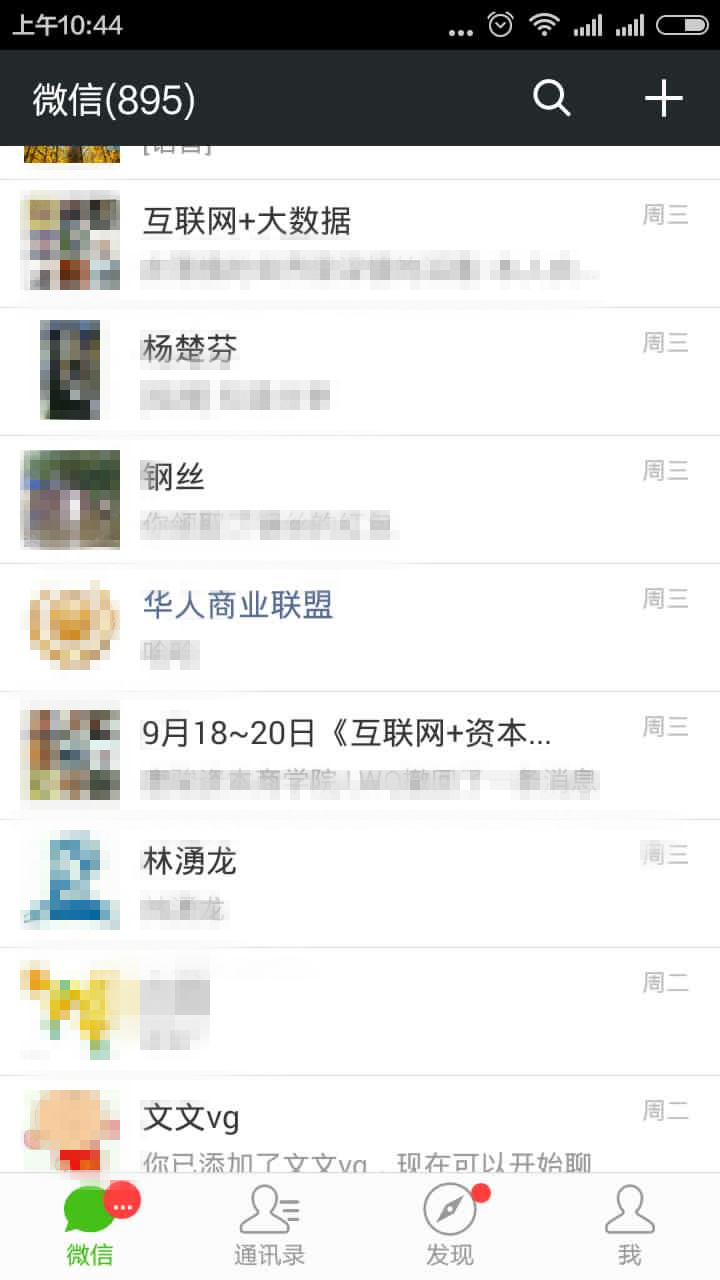The width and height of the screenshot is (720, 1280).
Task: Open the 互联网+大数据 group chat
Action: point(360,244)
